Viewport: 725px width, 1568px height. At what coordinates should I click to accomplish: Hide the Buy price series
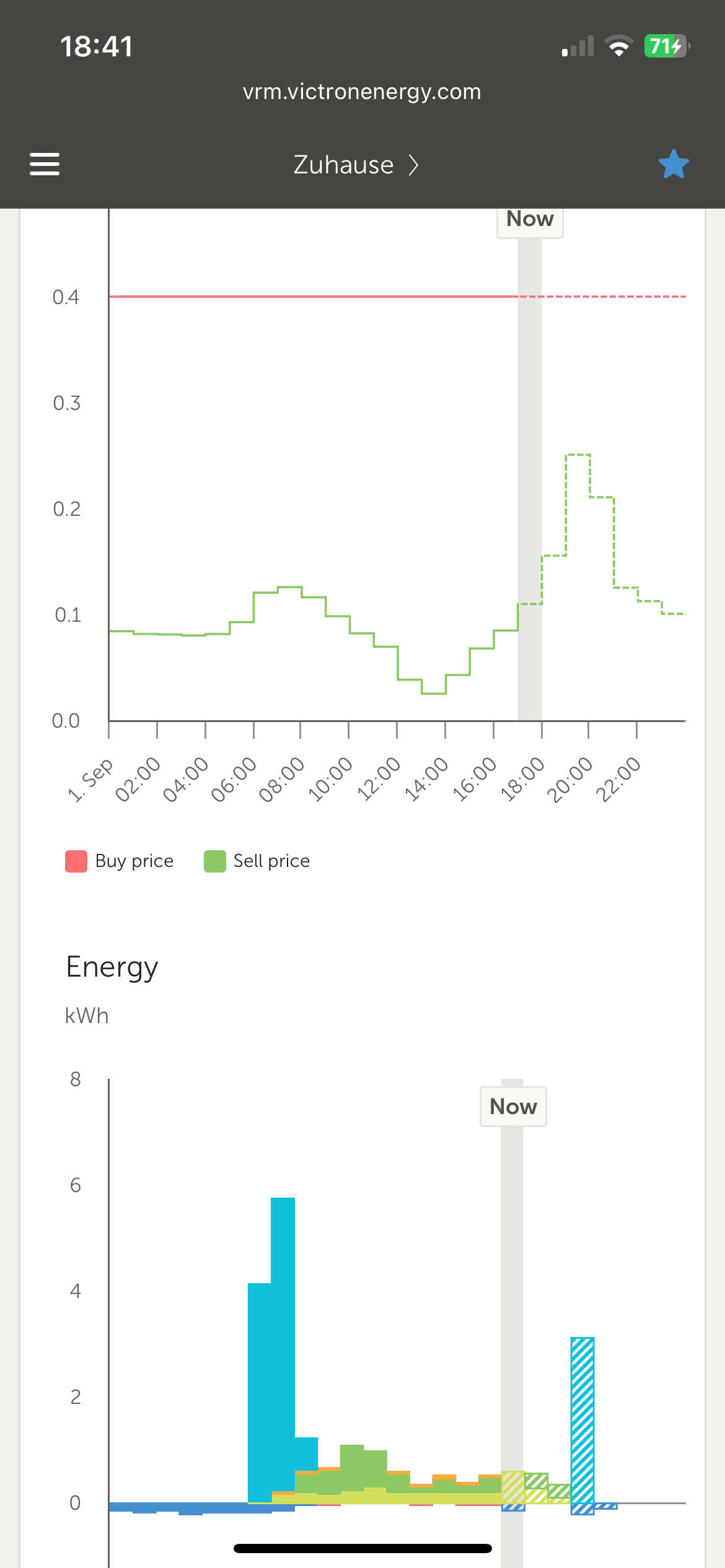point(120,861)
